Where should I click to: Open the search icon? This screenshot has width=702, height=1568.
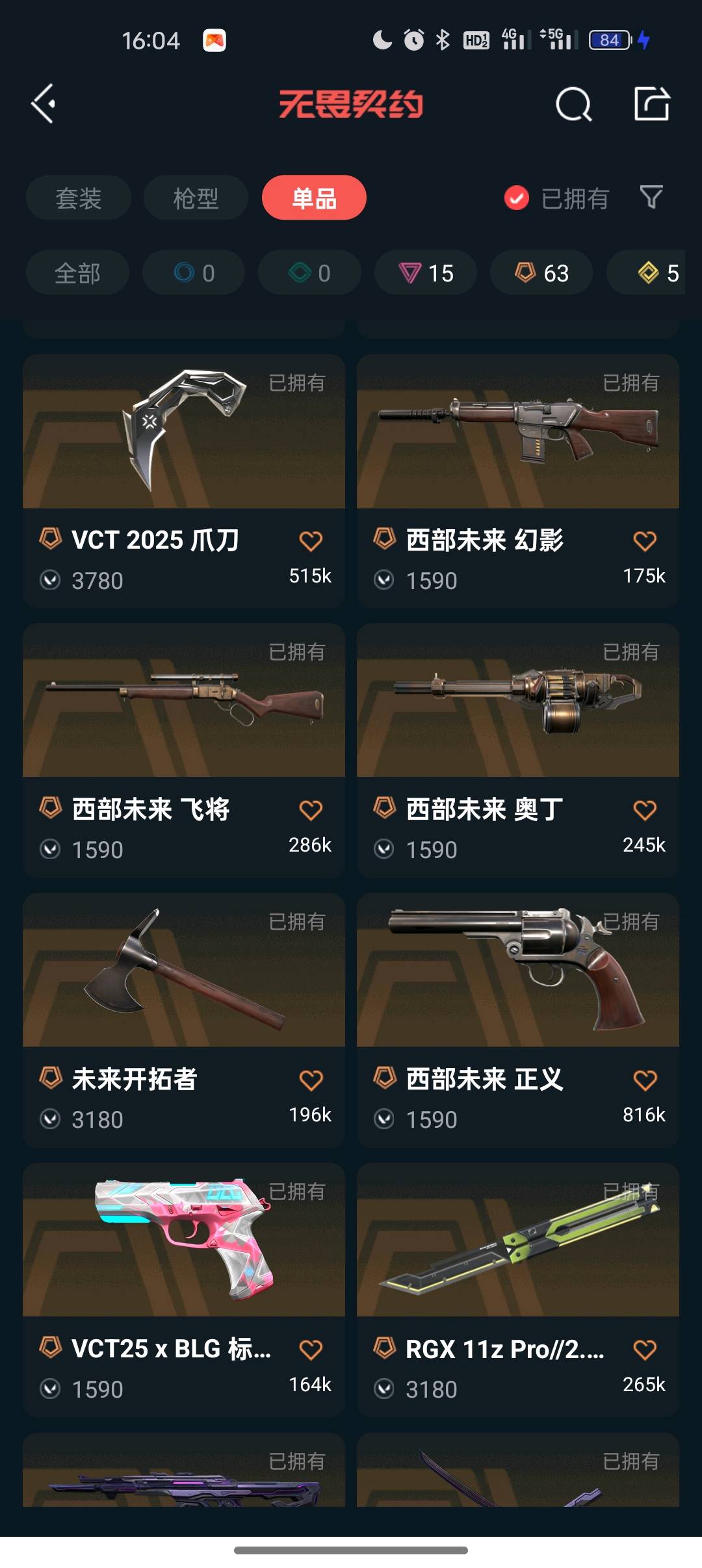pos(573,104)
